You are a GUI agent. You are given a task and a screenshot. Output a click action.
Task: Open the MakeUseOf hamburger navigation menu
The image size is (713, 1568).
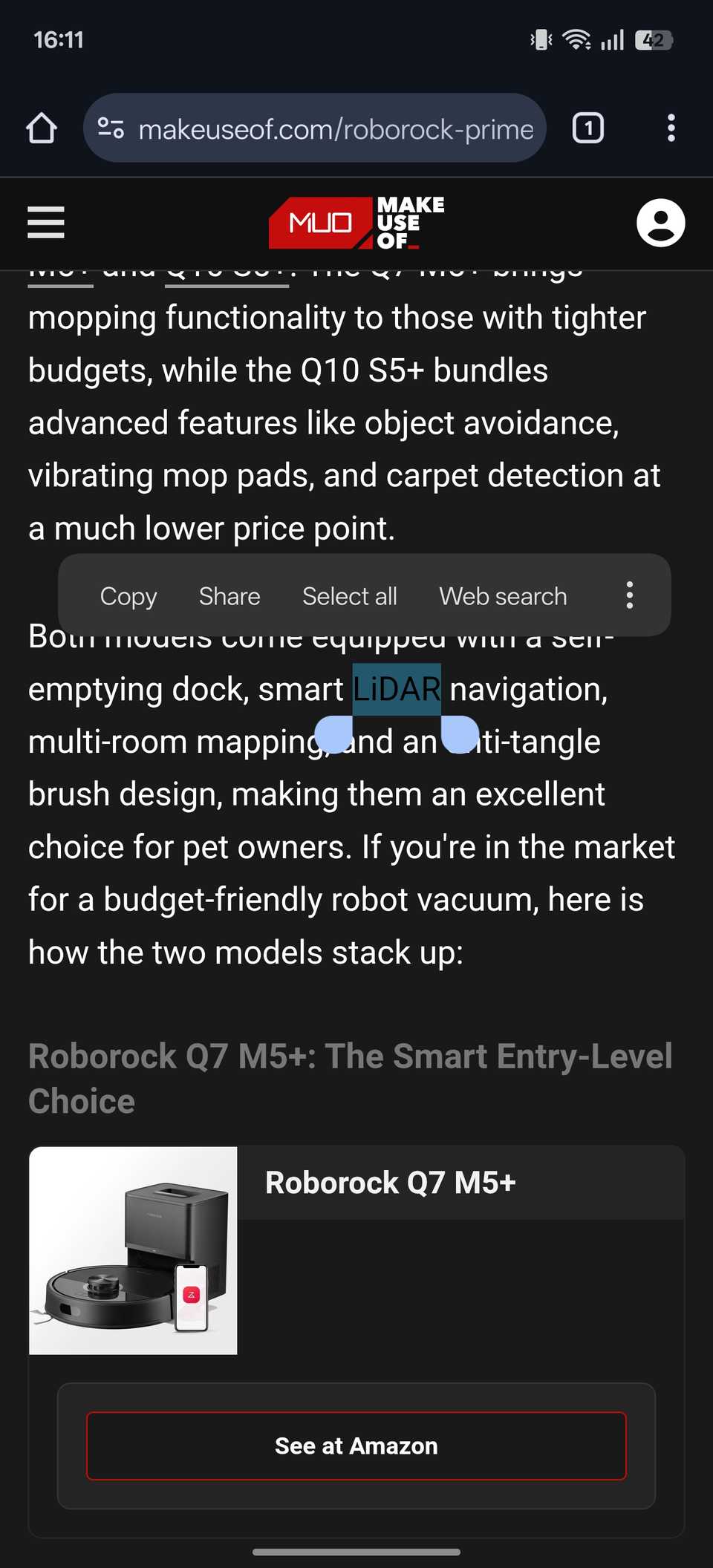click(x=45, y=223)
